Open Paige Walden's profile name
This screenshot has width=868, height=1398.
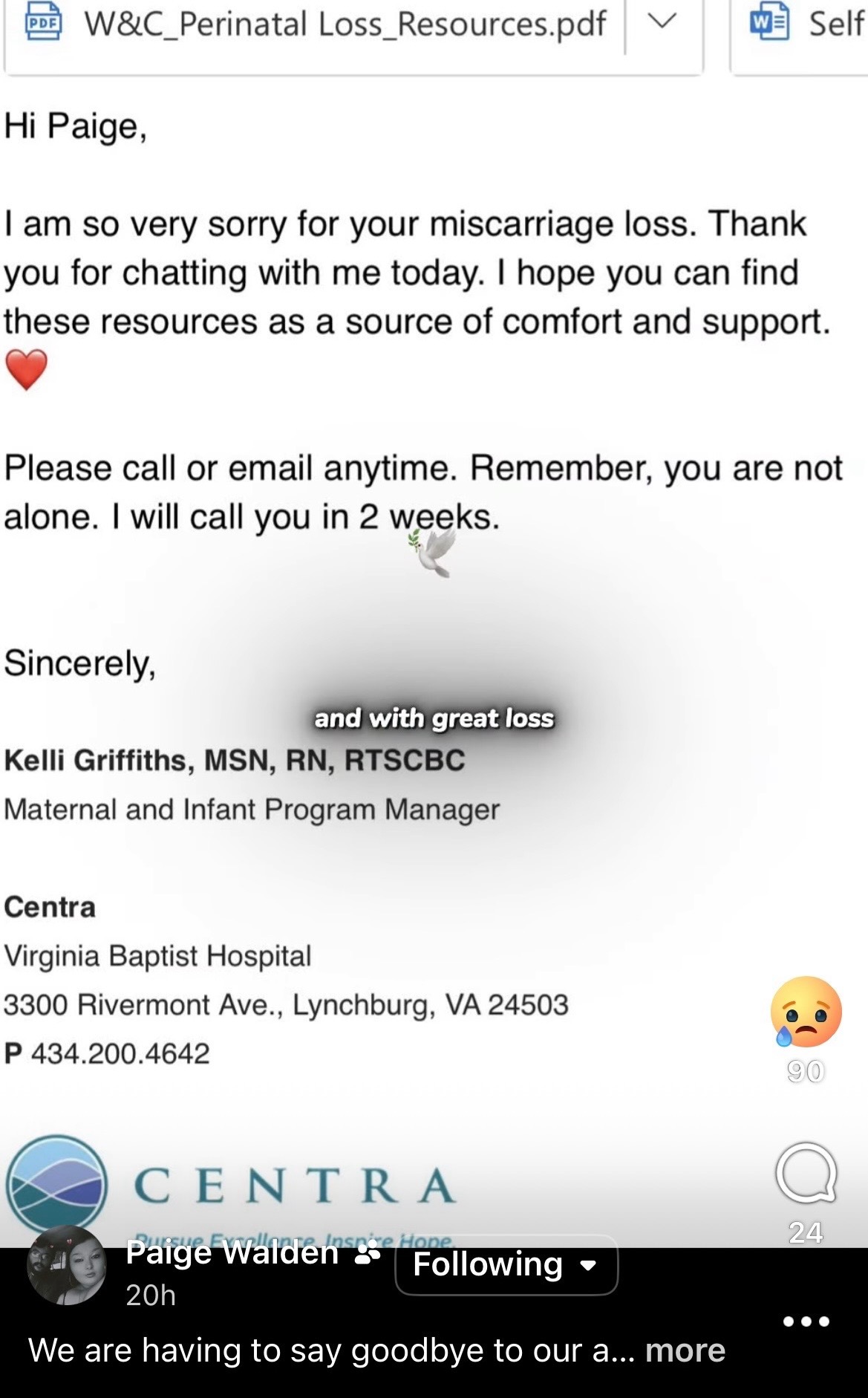(x=232, y=1252)
